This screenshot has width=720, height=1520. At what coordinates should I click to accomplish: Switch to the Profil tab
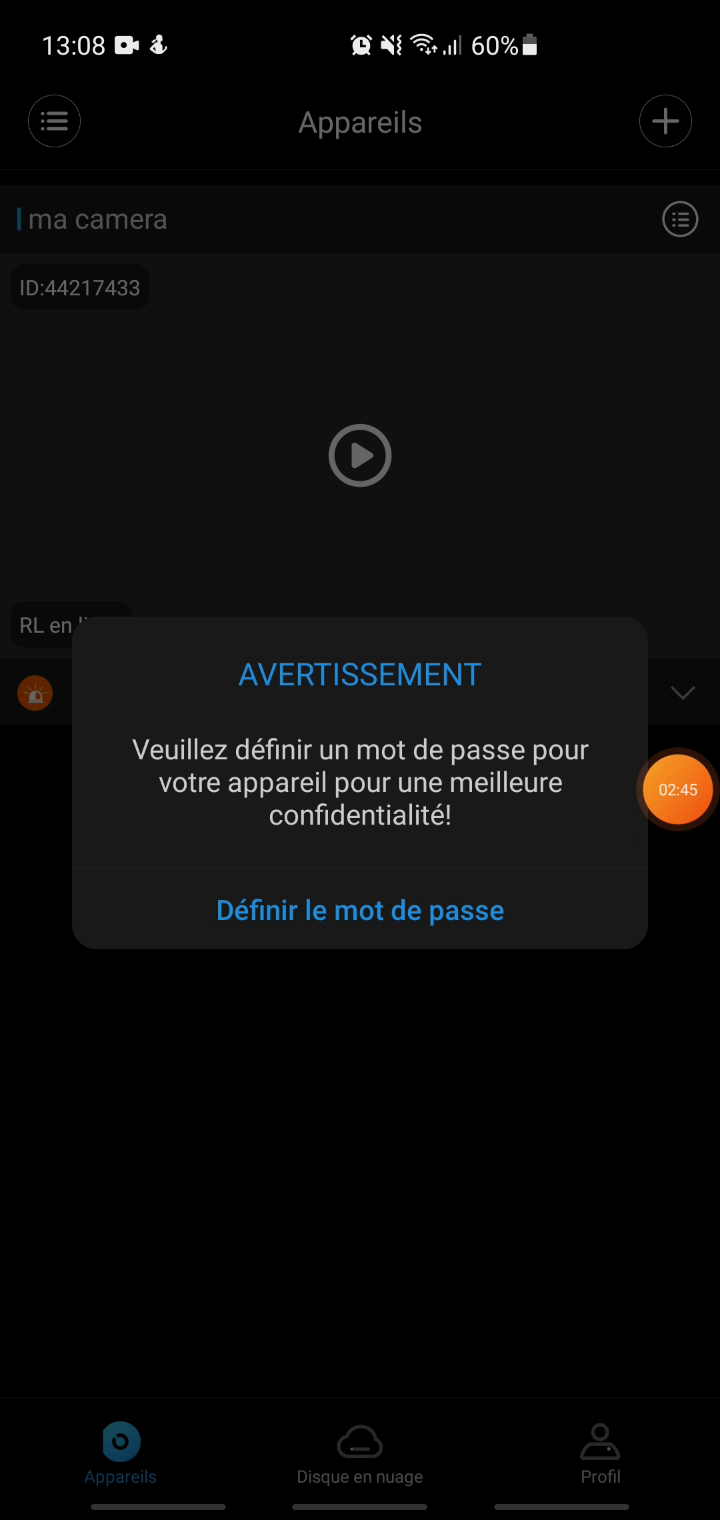click(x=600, y=1455)
